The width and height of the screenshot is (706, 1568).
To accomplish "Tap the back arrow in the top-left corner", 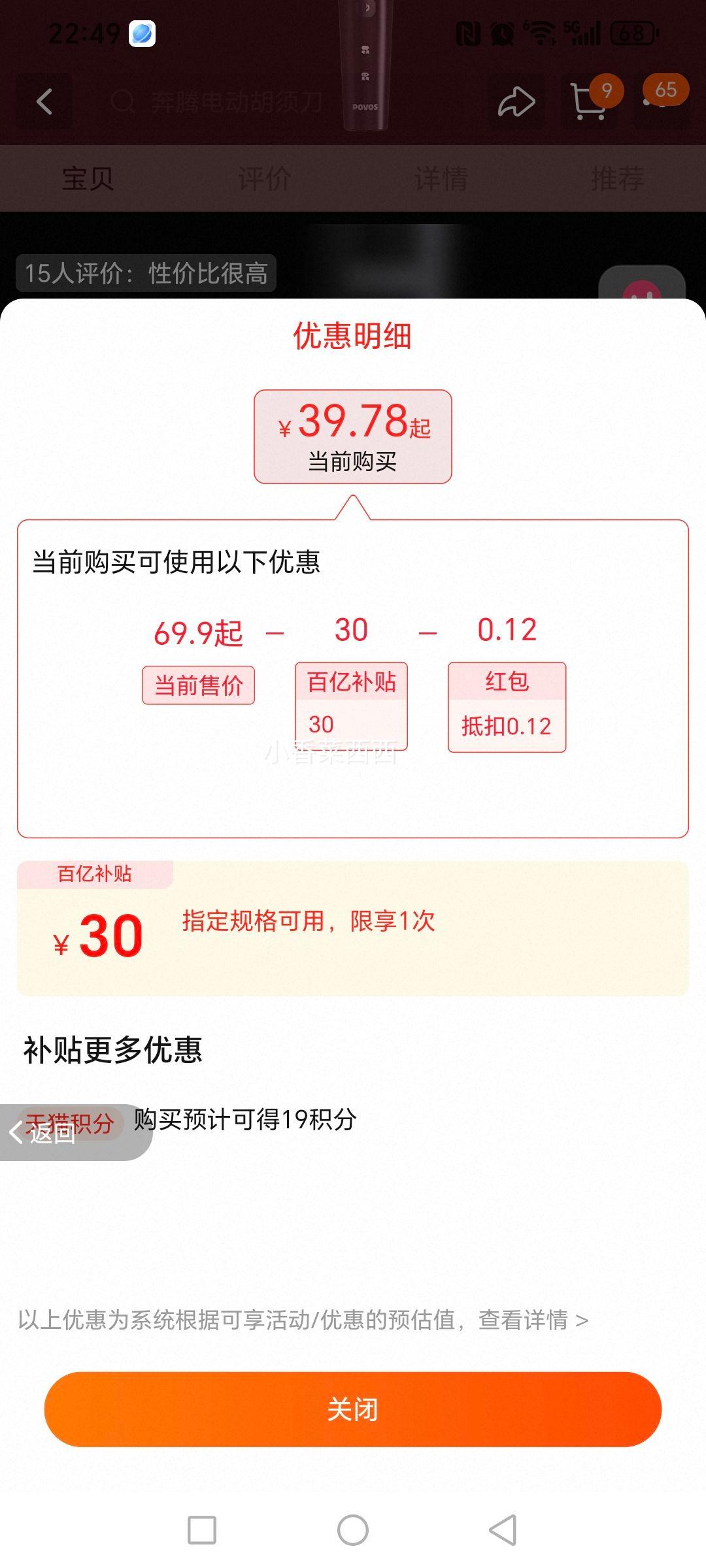I will pos(44,101).
